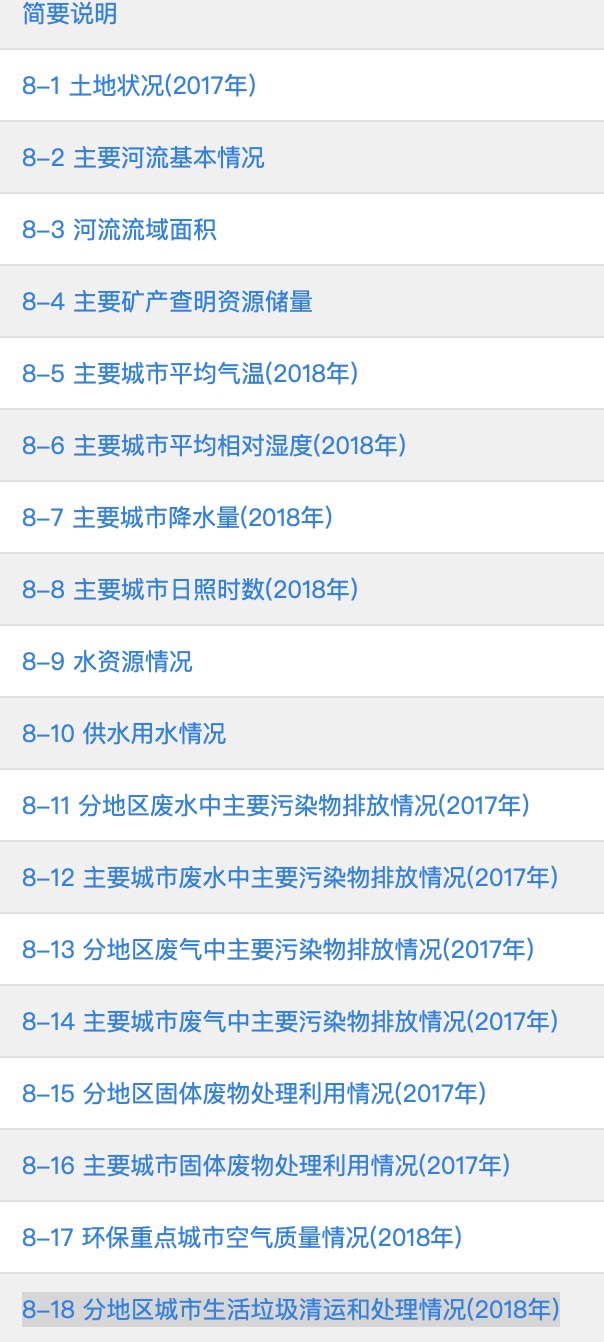Open 8-14 主要城市废气中主要污染物排放情况
The height and width of the screenshot is (1342, 604).
coord(290,1022)
